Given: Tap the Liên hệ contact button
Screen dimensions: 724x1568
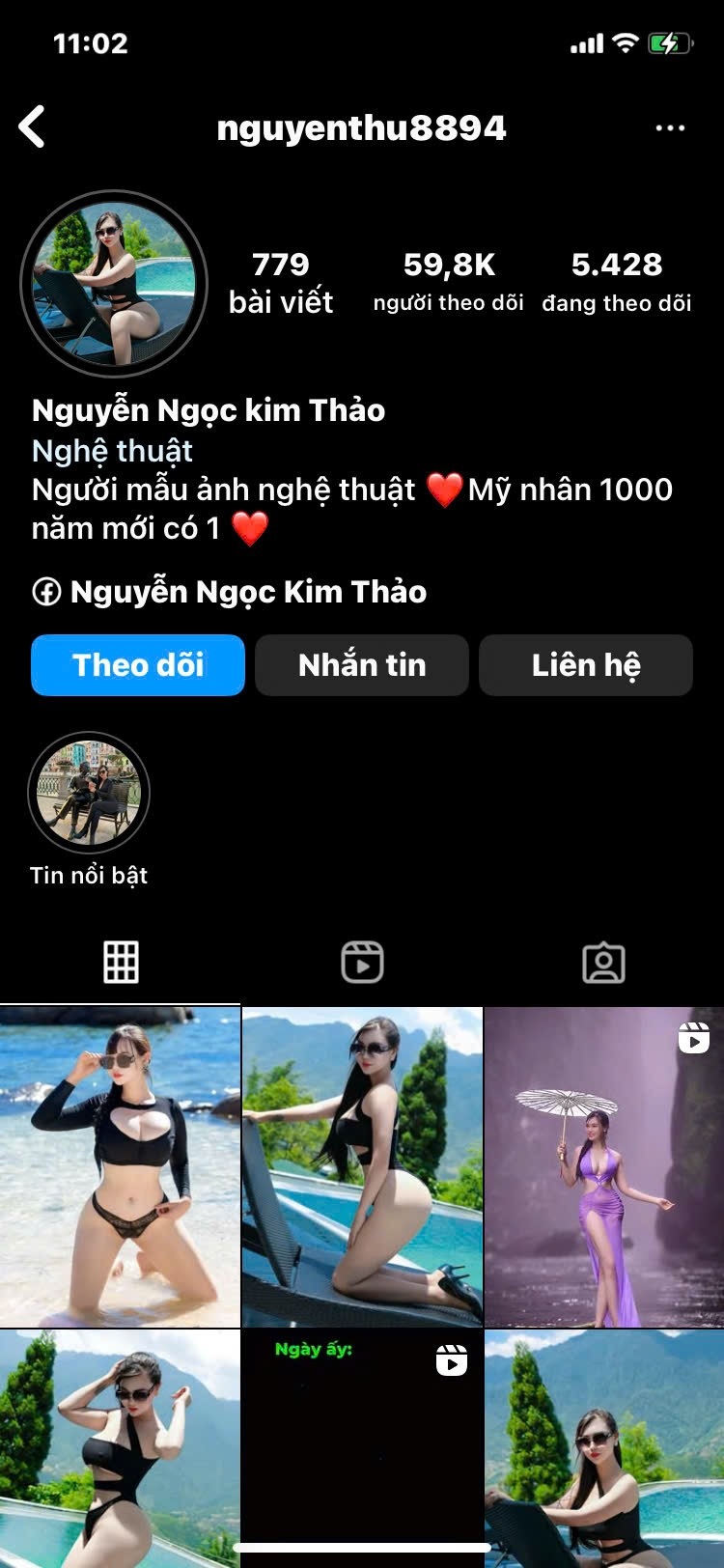Looking at the screenshot, I should point(585,664).
